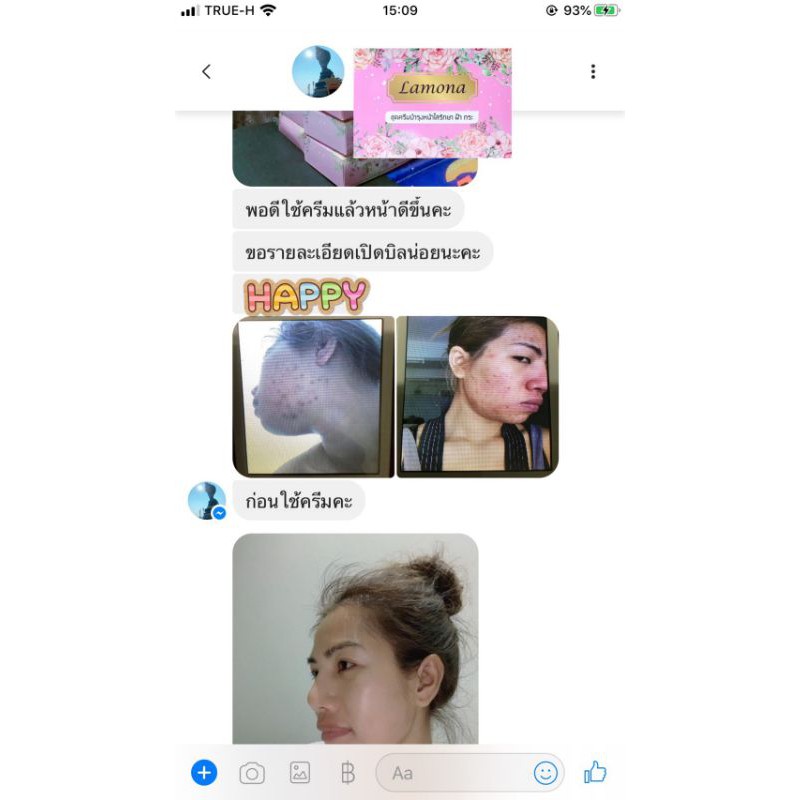Open the side-profile acne photo
Image resolution: width=800 pixels, height=800 pixels.
[x=313, y=397]
